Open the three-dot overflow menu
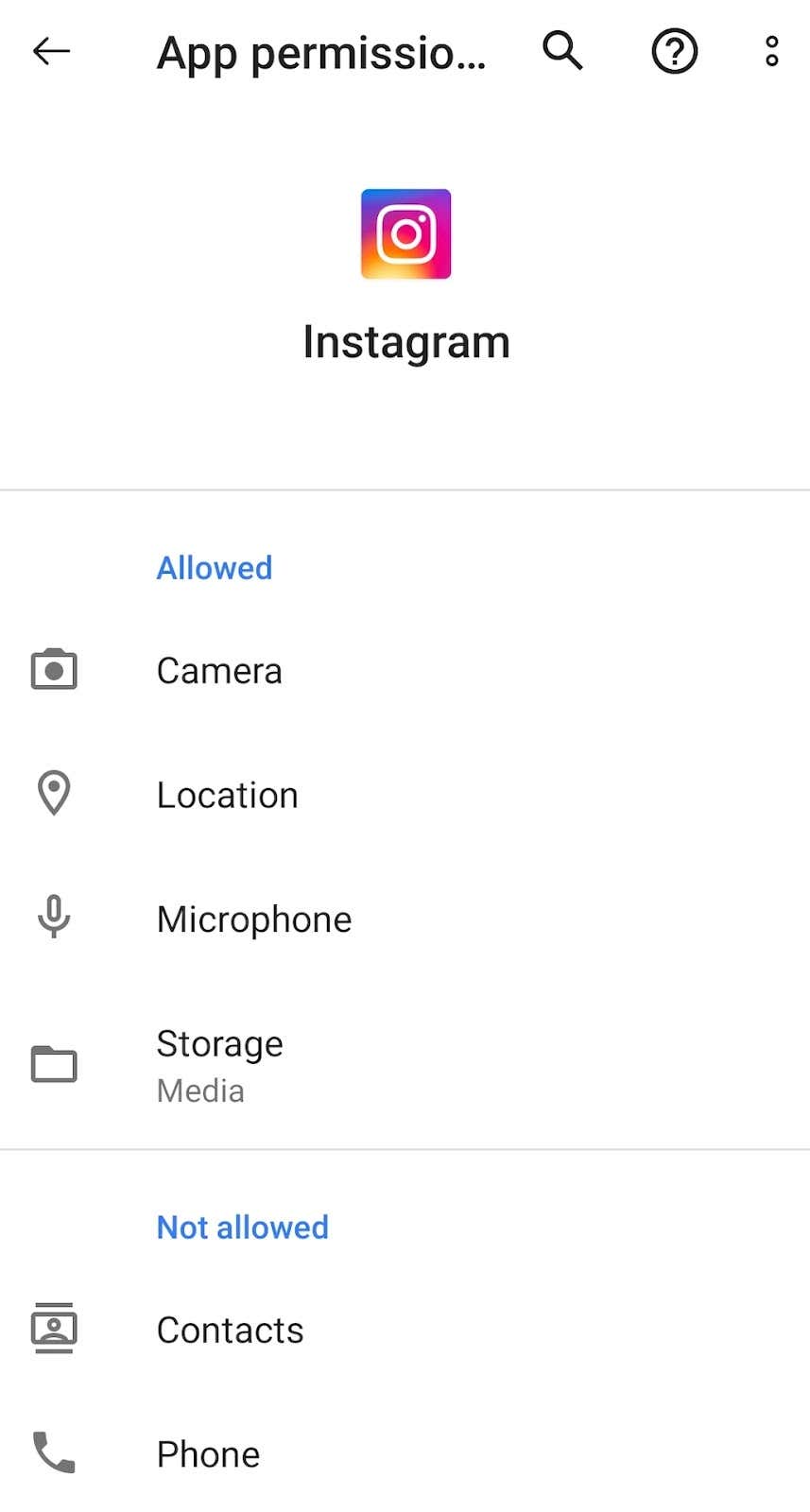The image size is (810, 1512). tap(772, 51)
